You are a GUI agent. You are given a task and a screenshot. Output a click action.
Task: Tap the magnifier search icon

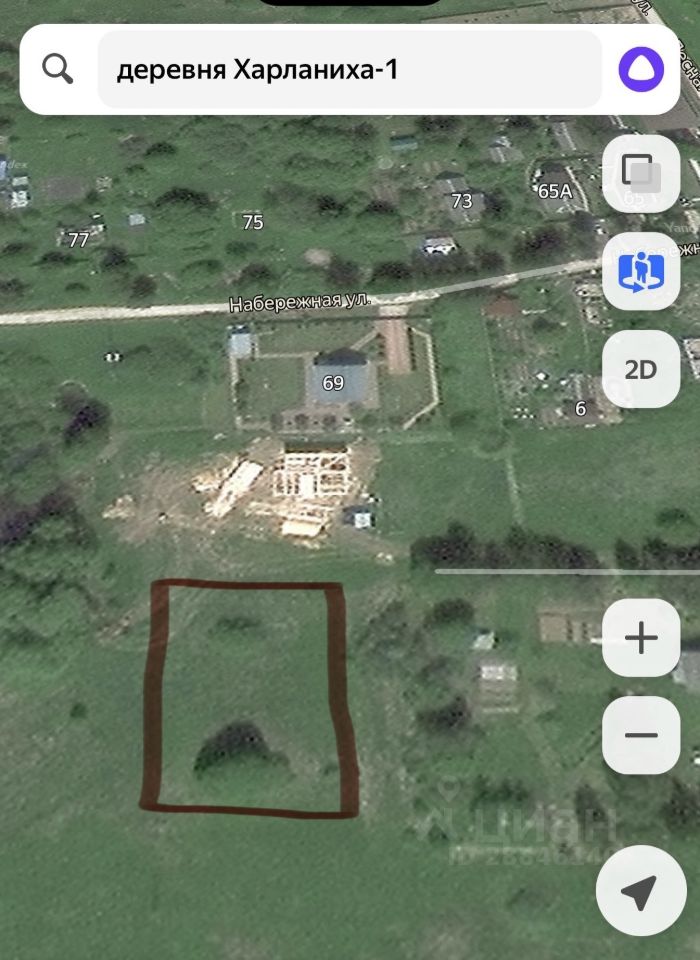click(58, 69)
